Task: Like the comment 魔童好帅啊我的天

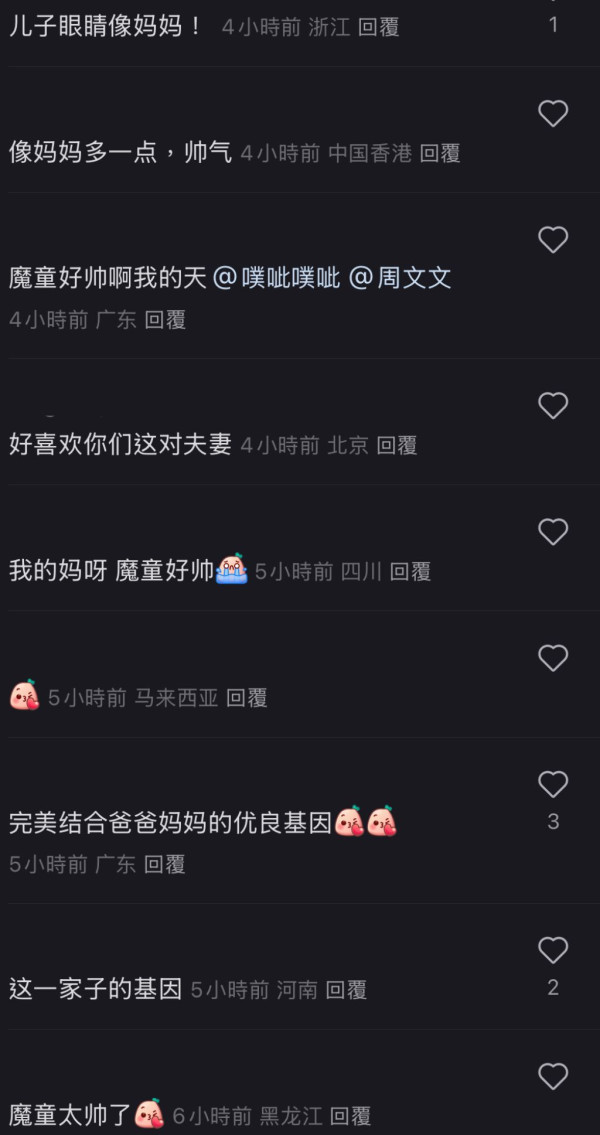Action: (553, 240)
